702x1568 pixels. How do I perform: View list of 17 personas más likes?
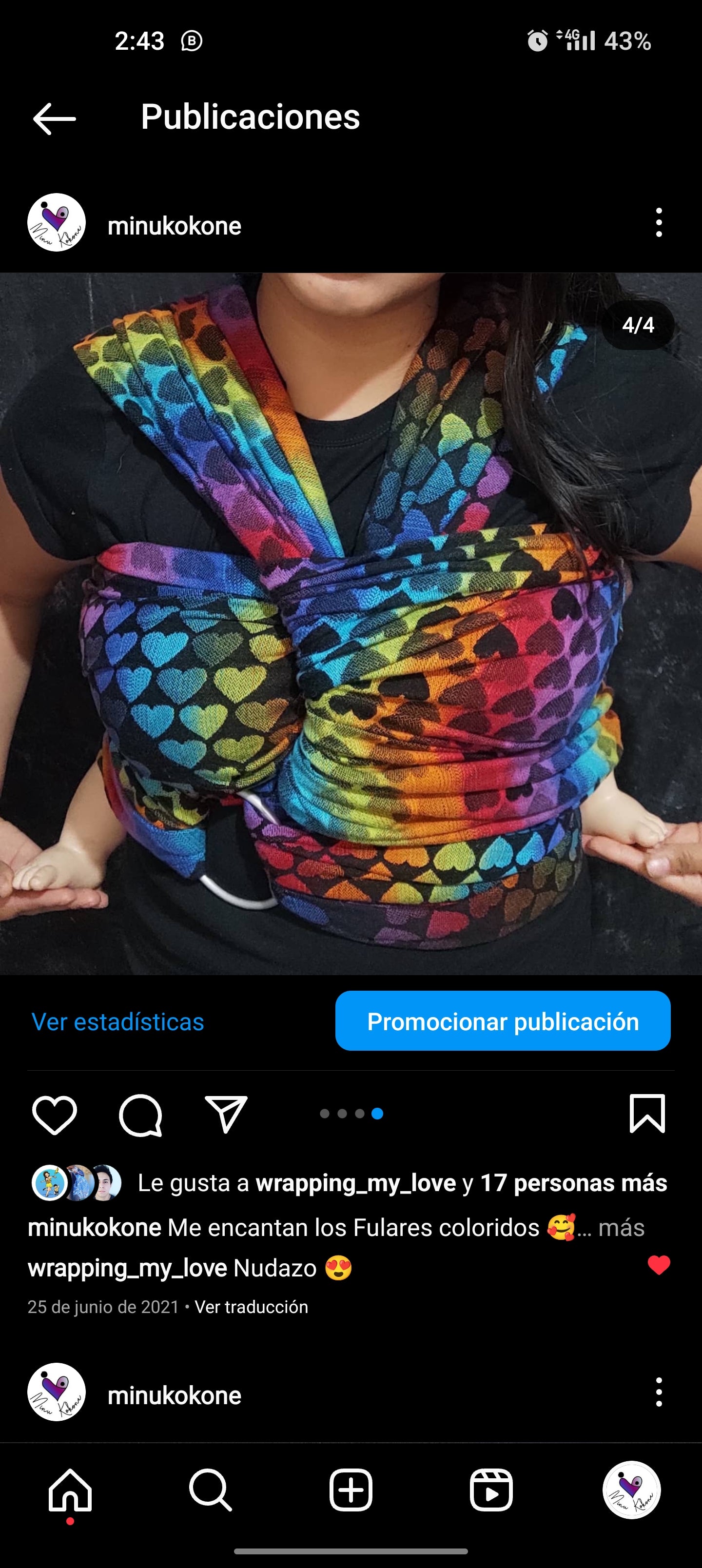coord(573,1183)
